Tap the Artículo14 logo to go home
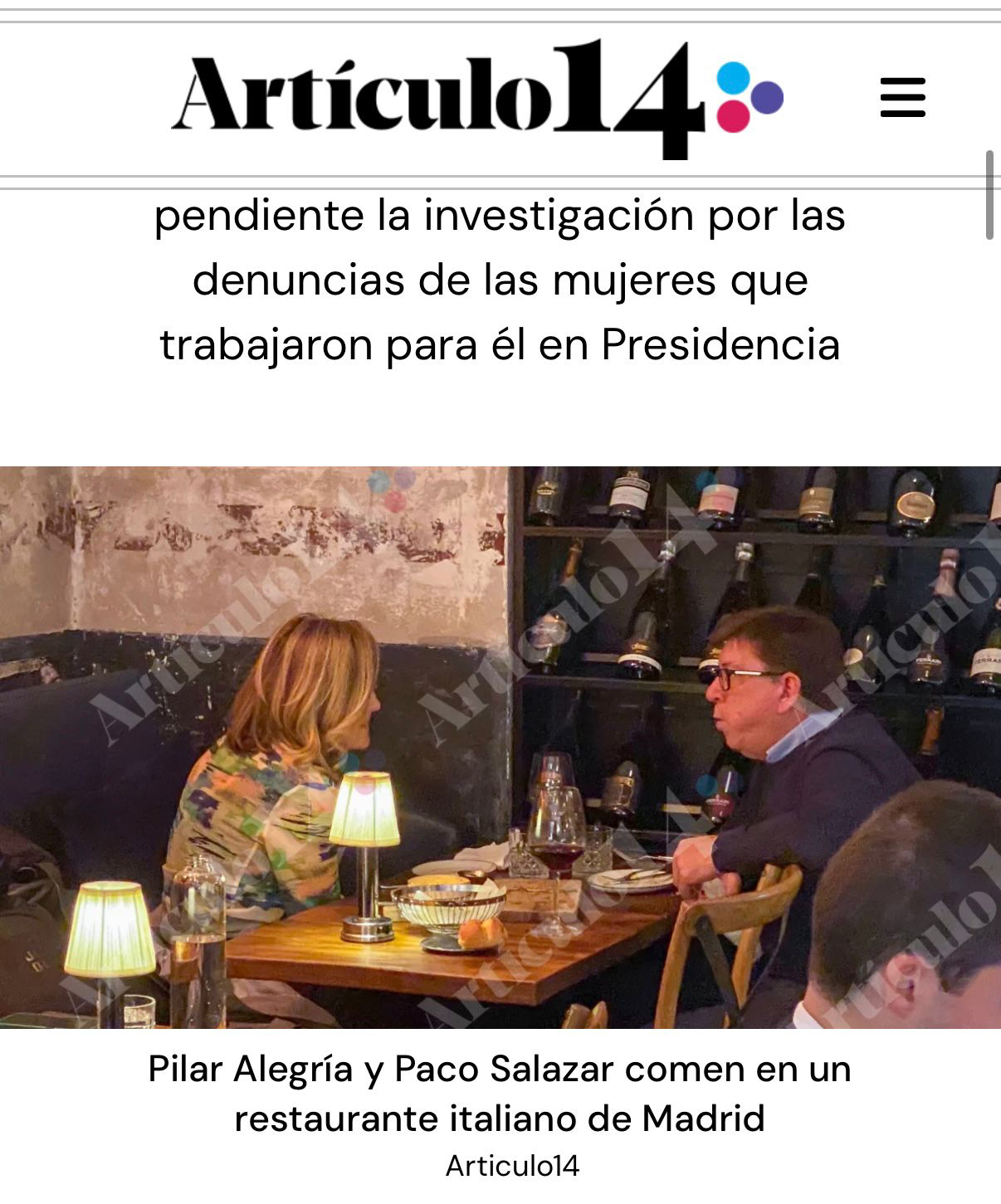The image size is (1001, 1204). (x=476, y=98)
